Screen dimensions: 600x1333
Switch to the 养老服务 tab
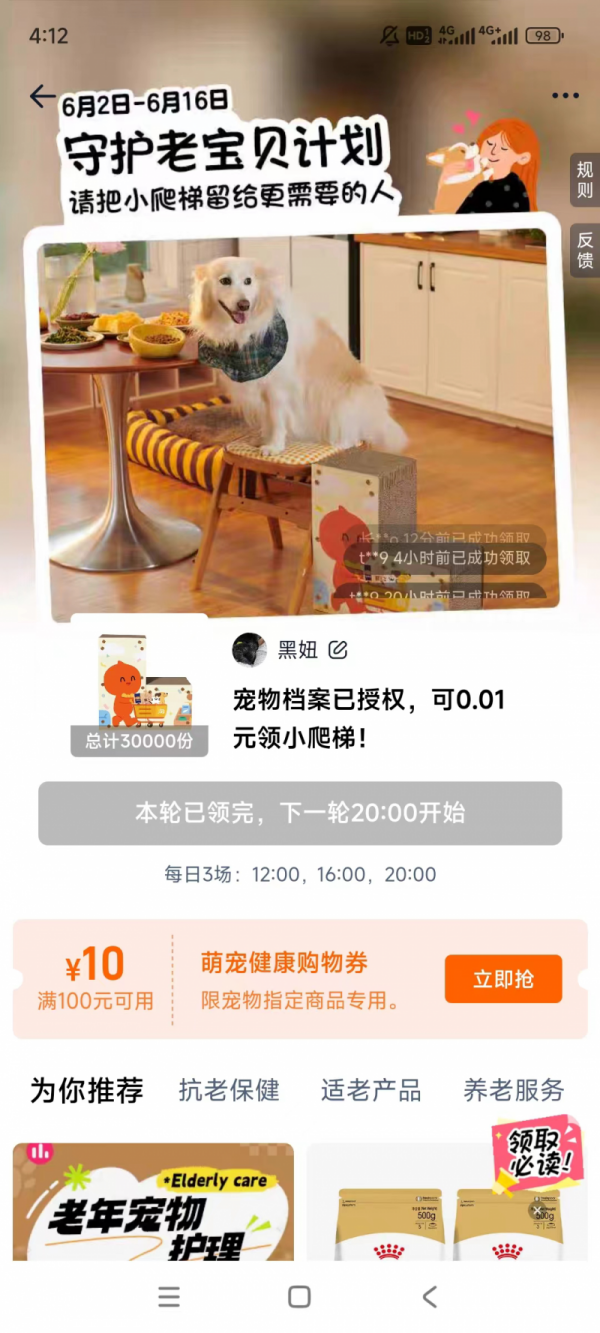coord(513,1090)
